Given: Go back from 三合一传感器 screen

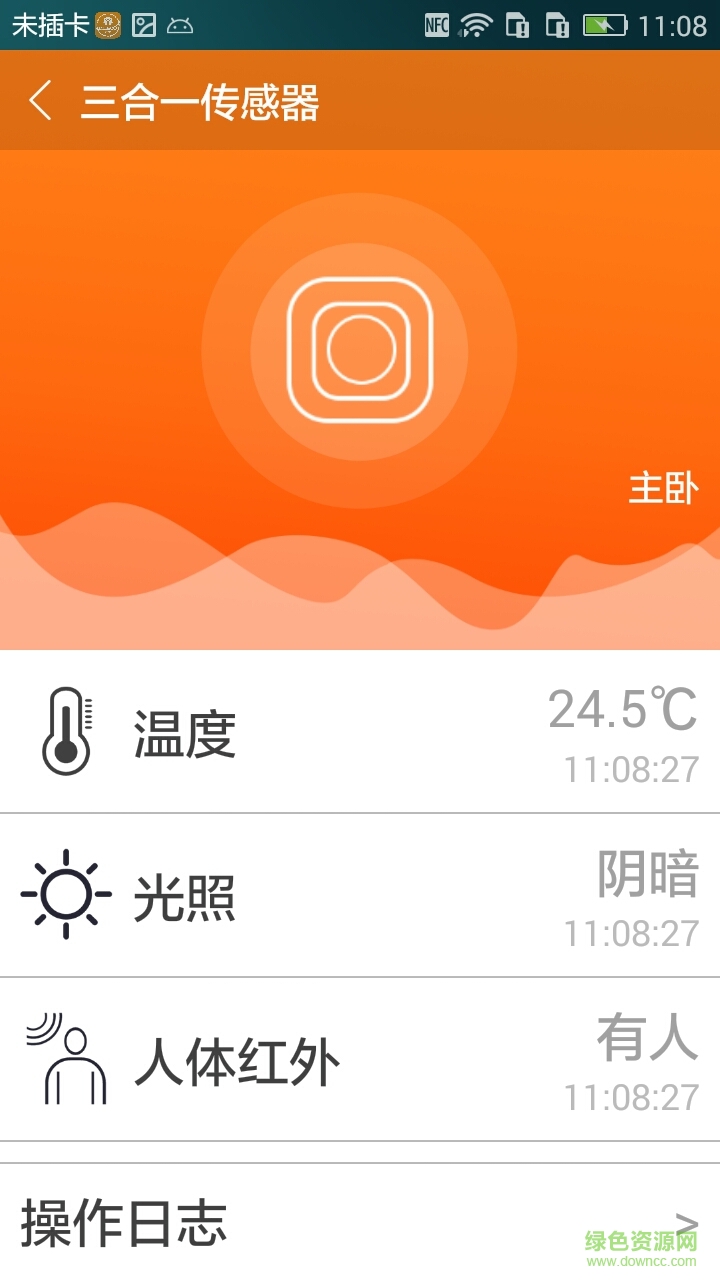Looking at the screenshot, I should (x=40, y=102).
